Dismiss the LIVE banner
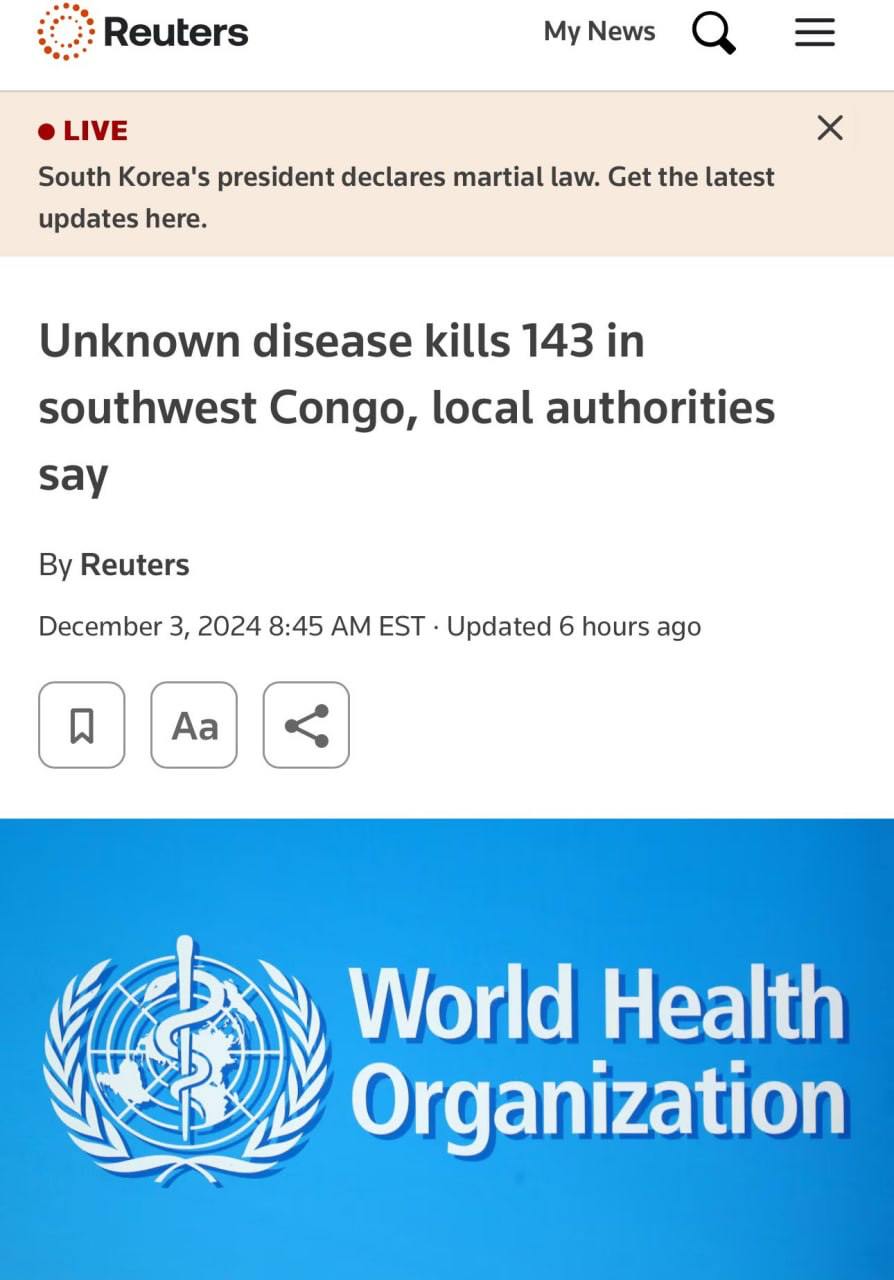The height and width of the screenshot is (1280, 894). 829,128
